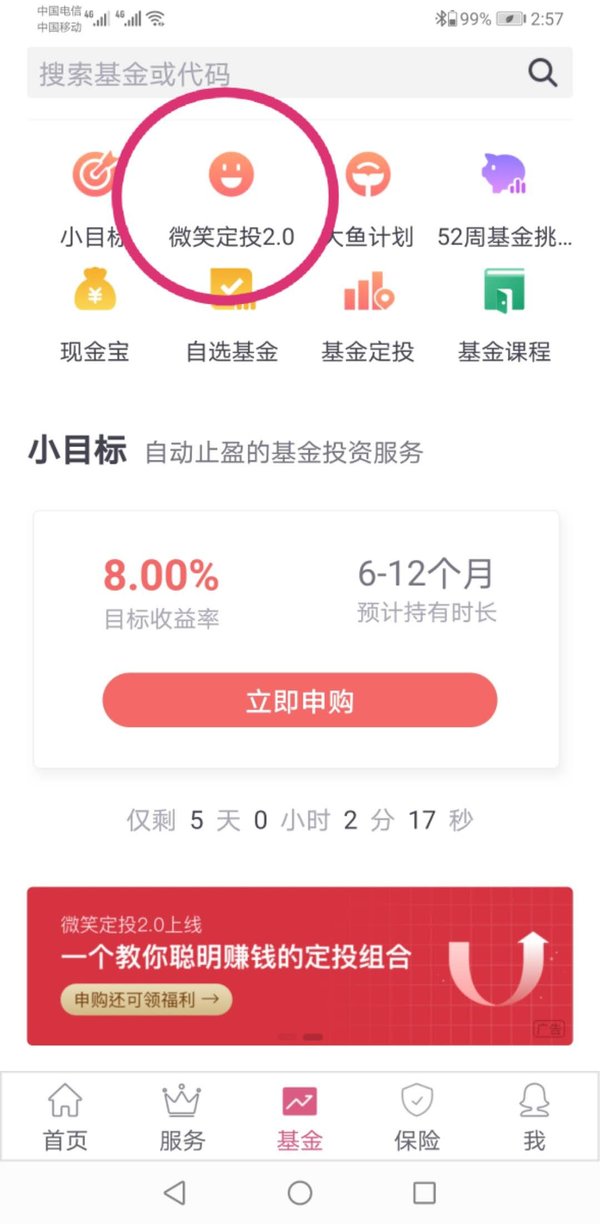Open 大鱼计划 shortcut
Screen dimensions: 600x1224
coord(369,199)
